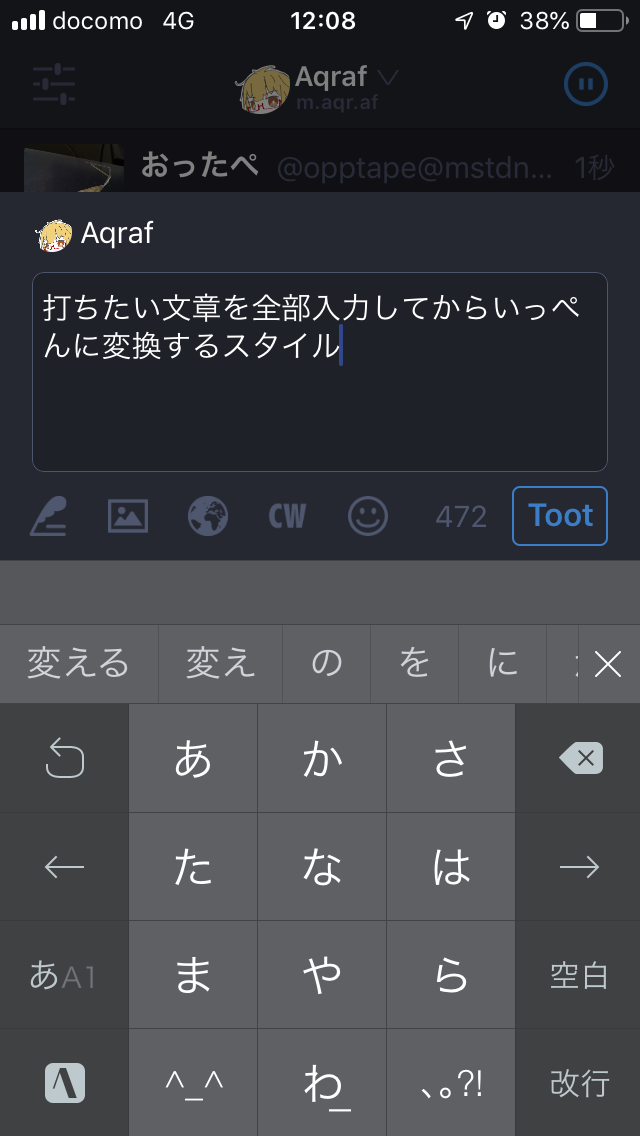The width and height of the screenshot is (640, 1136).
Task: Open the quill drafts icon
Action: point(49,517)
